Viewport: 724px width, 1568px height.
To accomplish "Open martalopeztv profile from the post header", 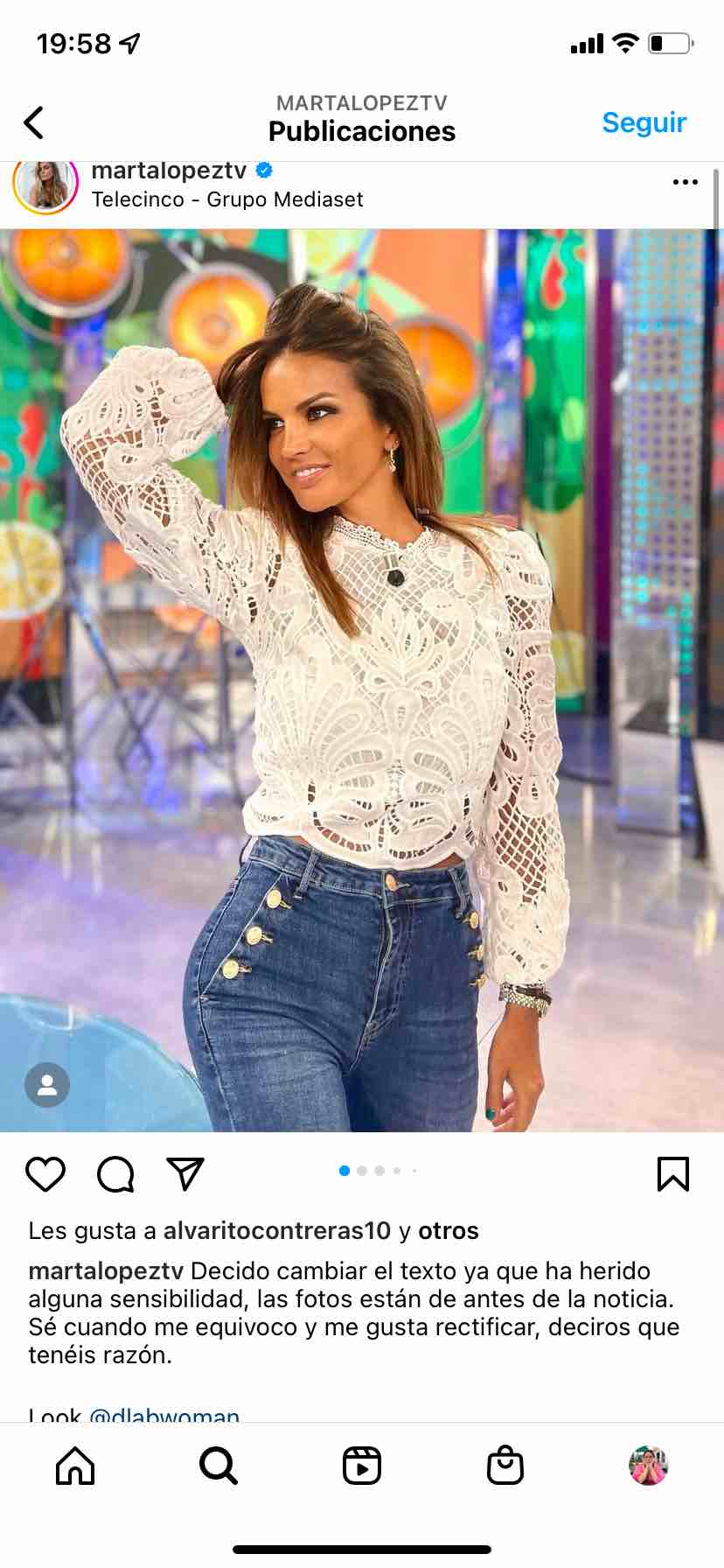I will coord(169,171).
